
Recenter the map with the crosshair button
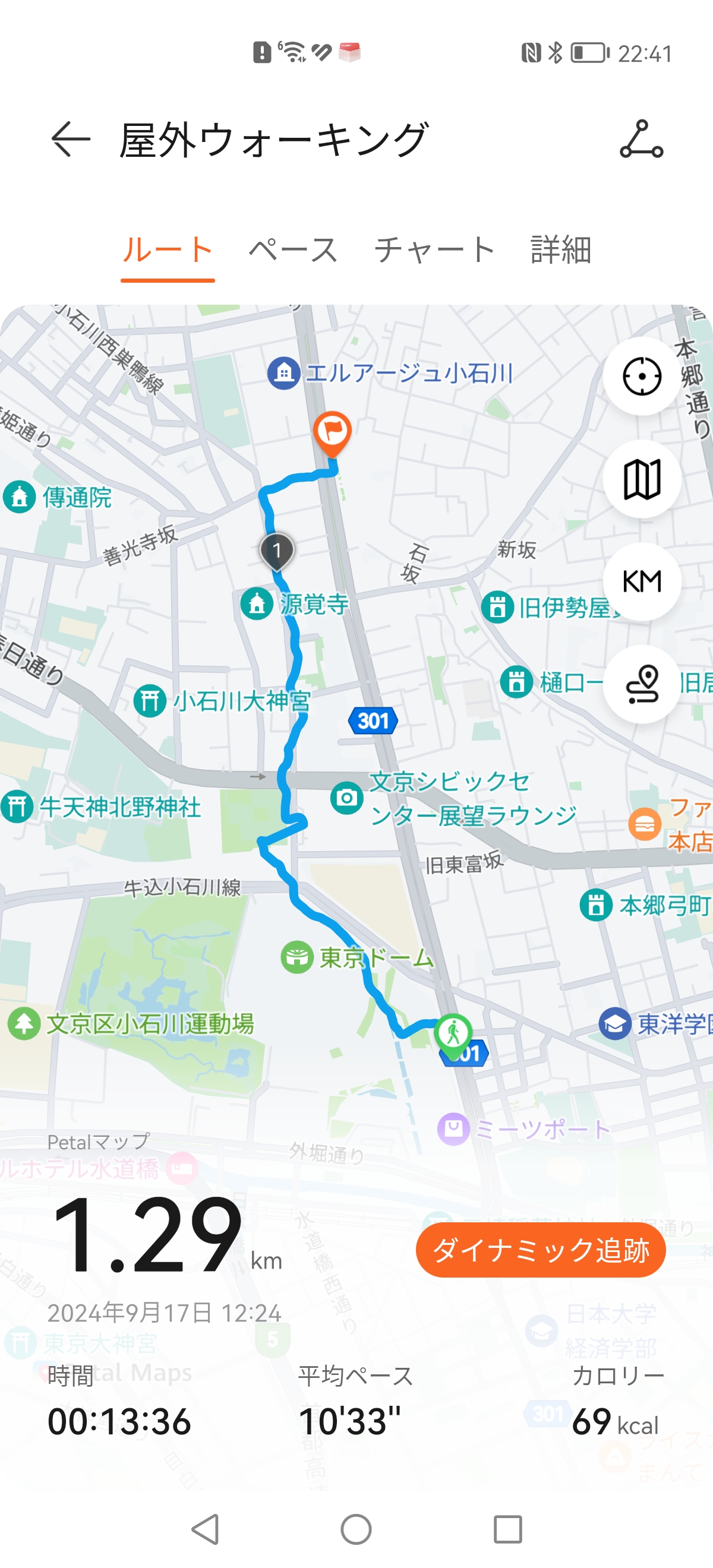(642, 377)
